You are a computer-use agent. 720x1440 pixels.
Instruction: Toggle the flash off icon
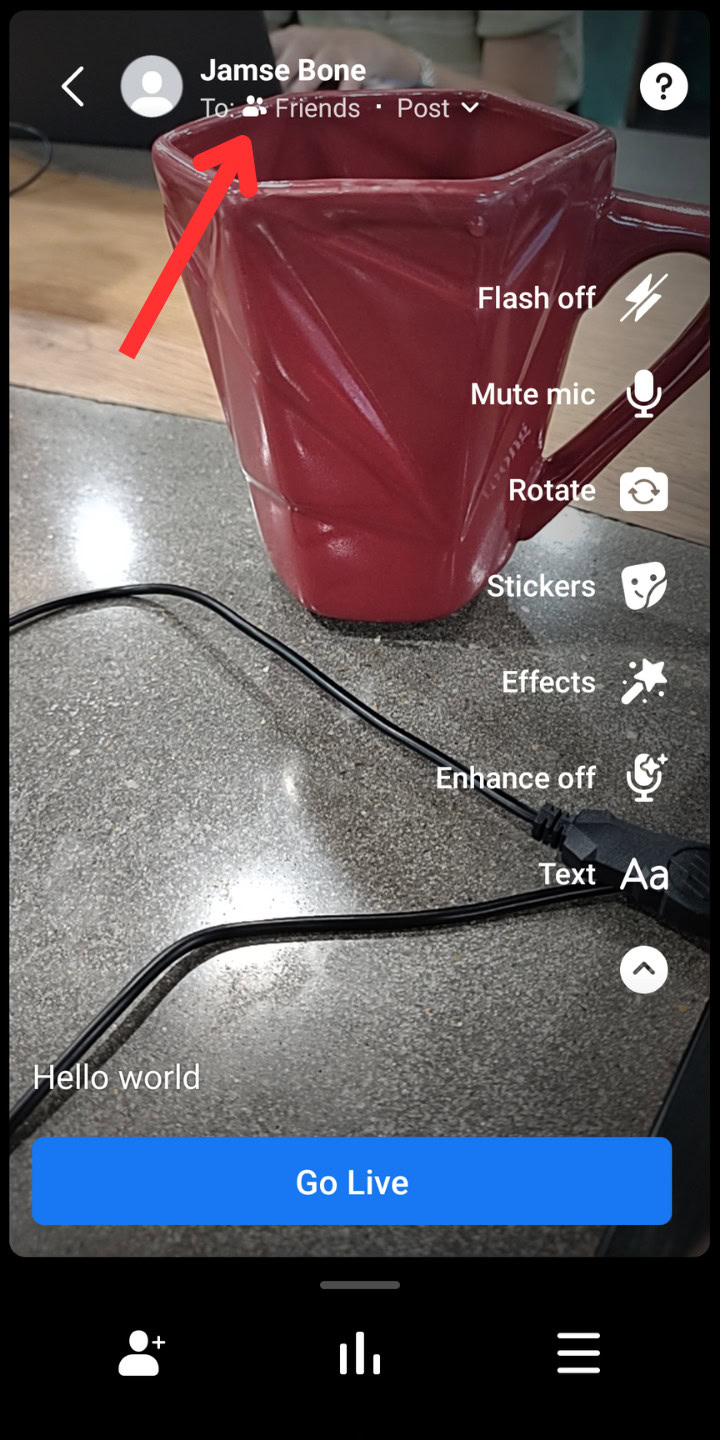[643, 298]
